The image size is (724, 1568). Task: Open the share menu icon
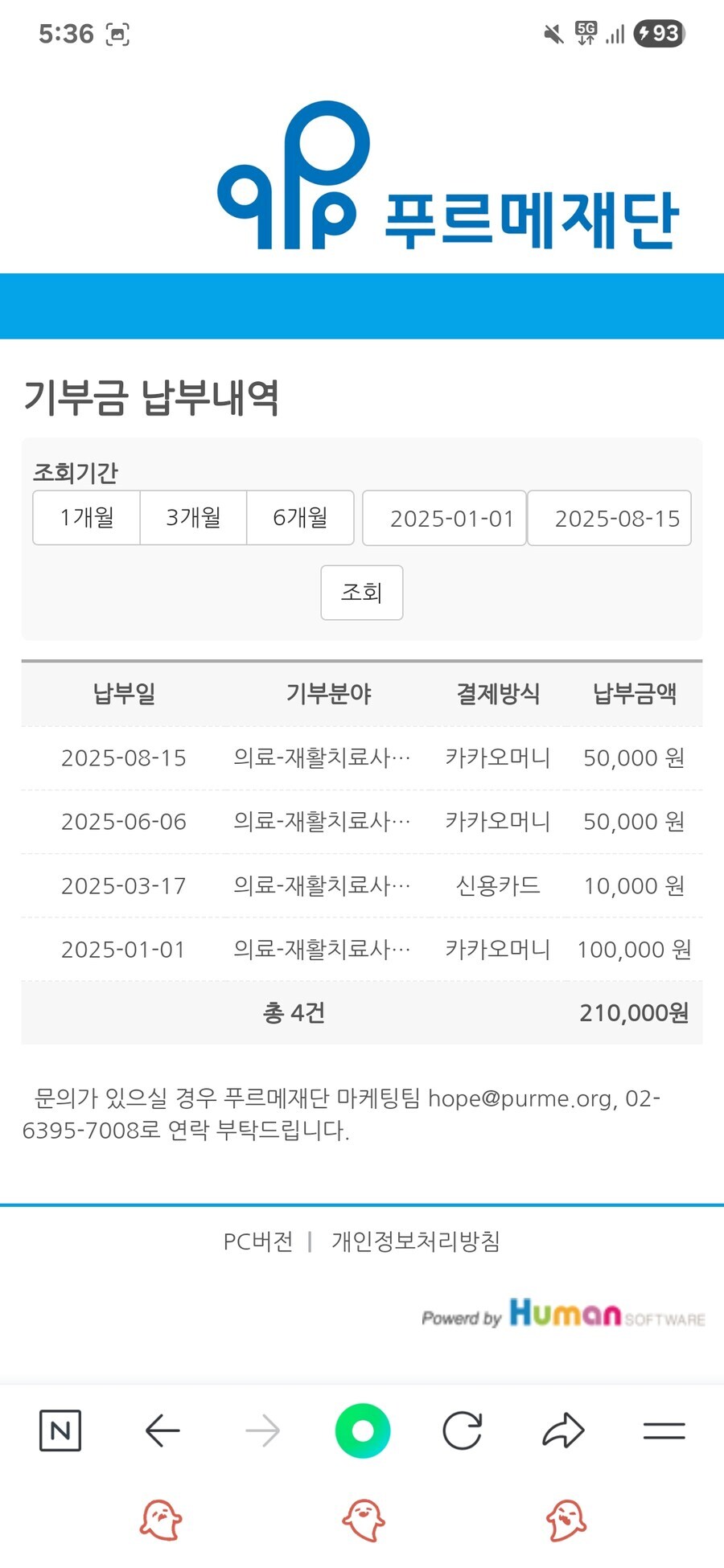563,1430
